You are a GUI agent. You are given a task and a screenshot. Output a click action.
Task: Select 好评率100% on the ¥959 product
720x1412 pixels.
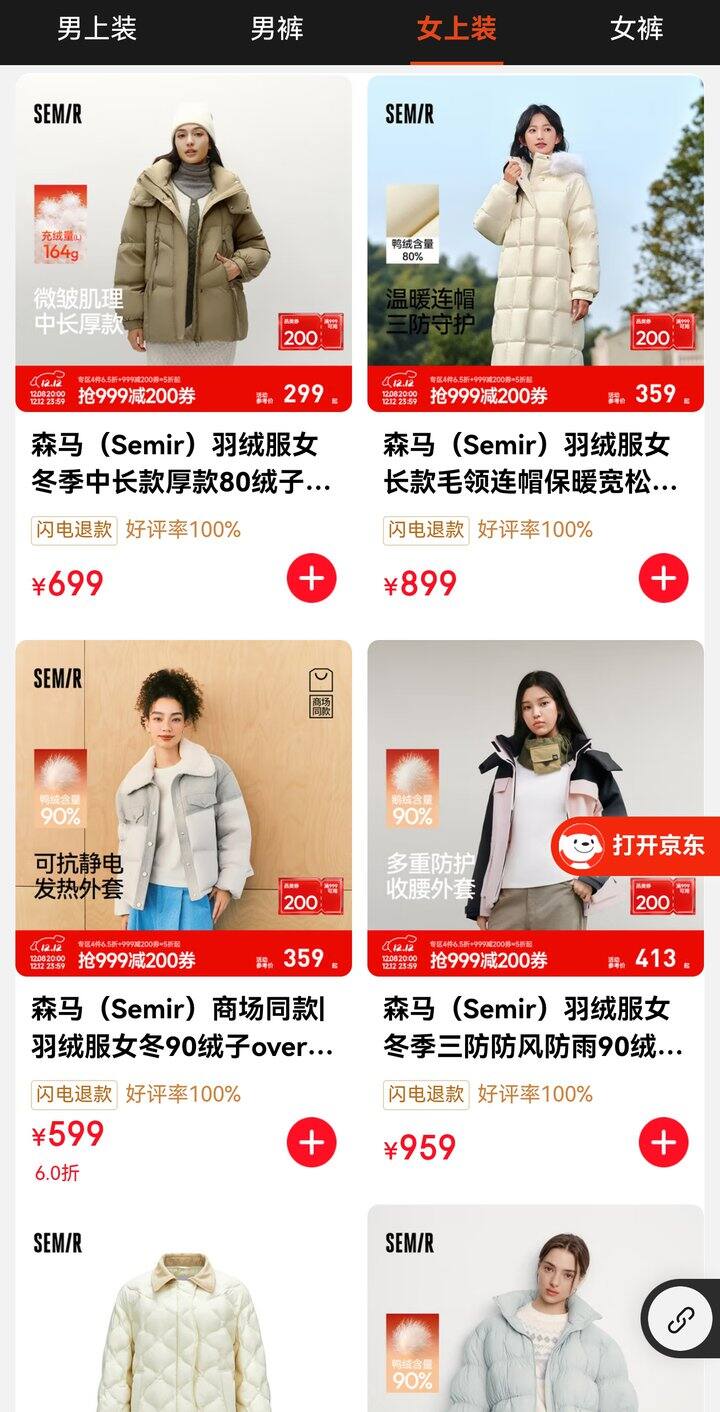click(537, 1095)
